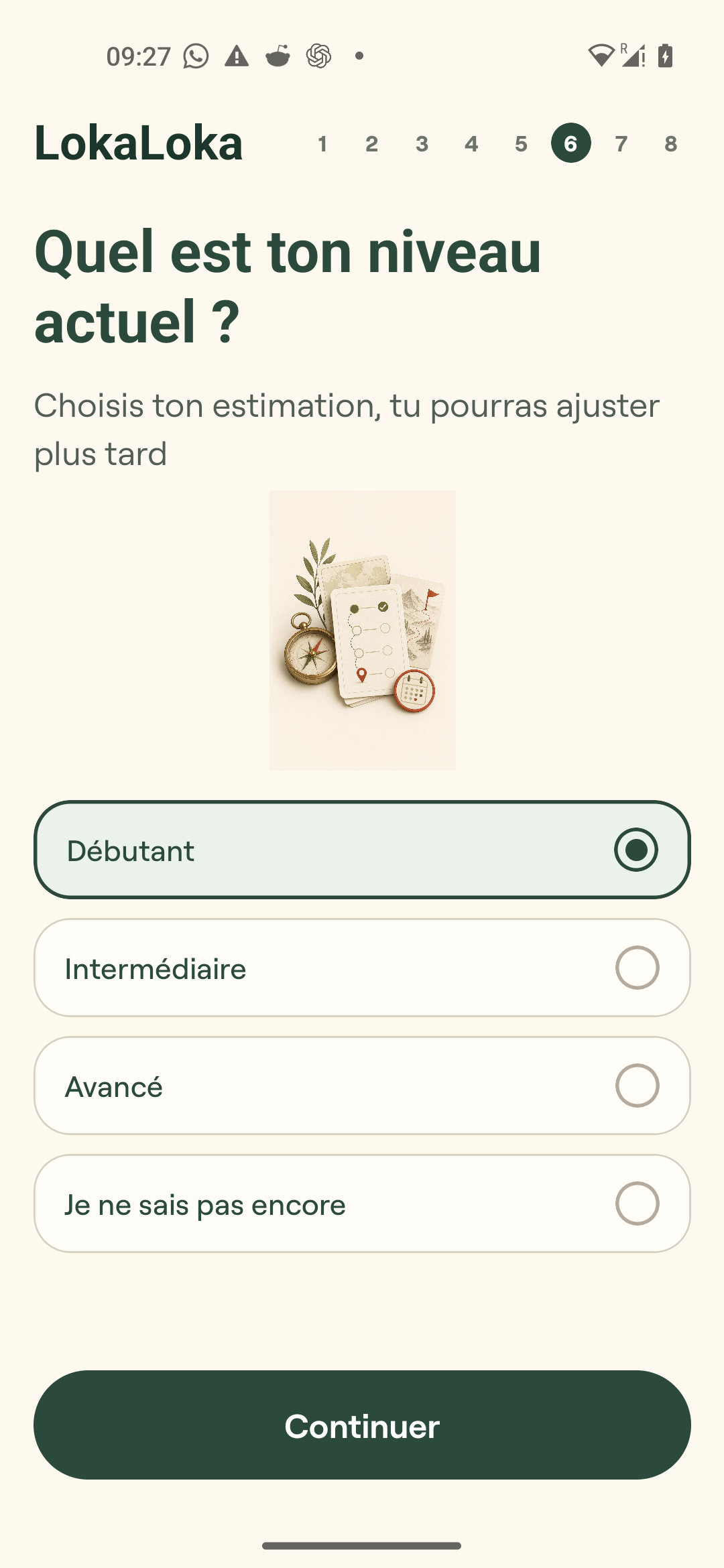Jump to step 8 in the progress indicator
Screen dimensions: 724x1568
click(670, 143)
